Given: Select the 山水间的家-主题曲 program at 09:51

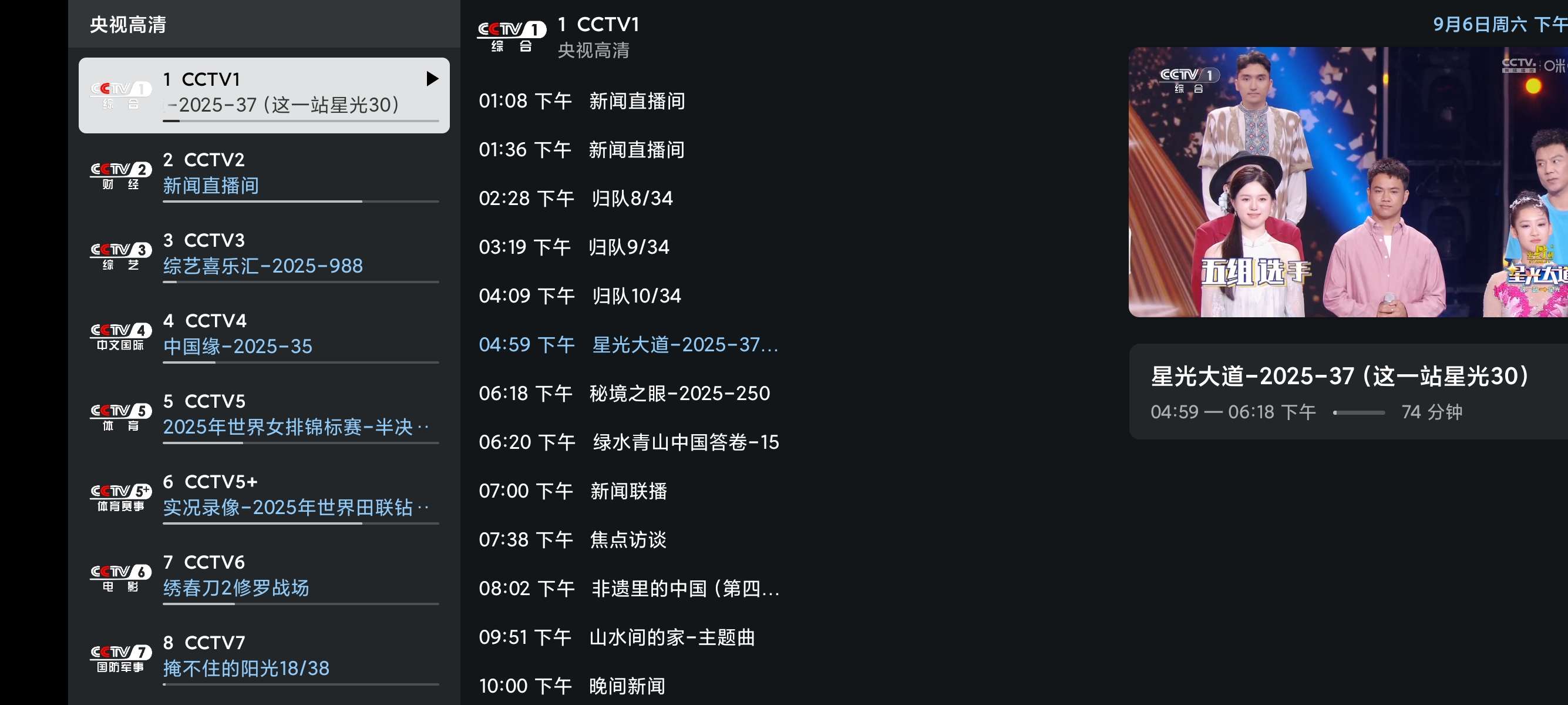Looking at the screenshot, I should point(616,637).
